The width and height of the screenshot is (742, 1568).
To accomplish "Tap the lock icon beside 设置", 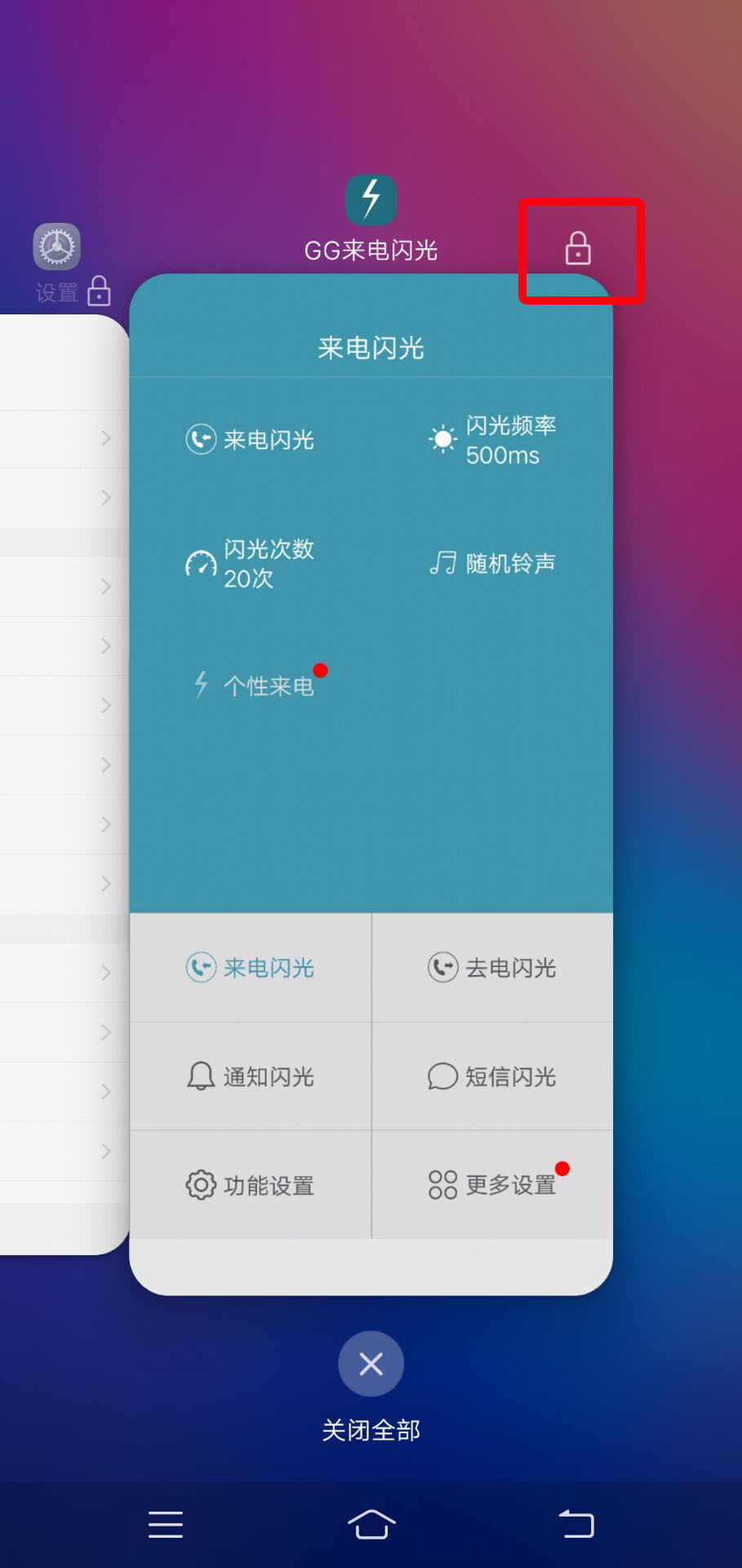I will click(x=100, y=291).
